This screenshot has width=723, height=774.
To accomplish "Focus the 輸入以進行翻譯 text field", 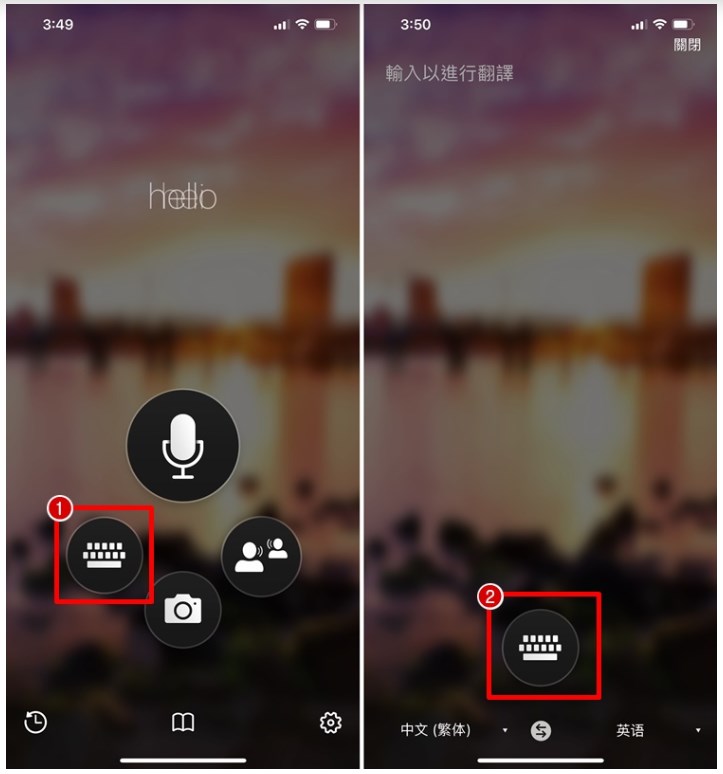I will tap(450, 74).
